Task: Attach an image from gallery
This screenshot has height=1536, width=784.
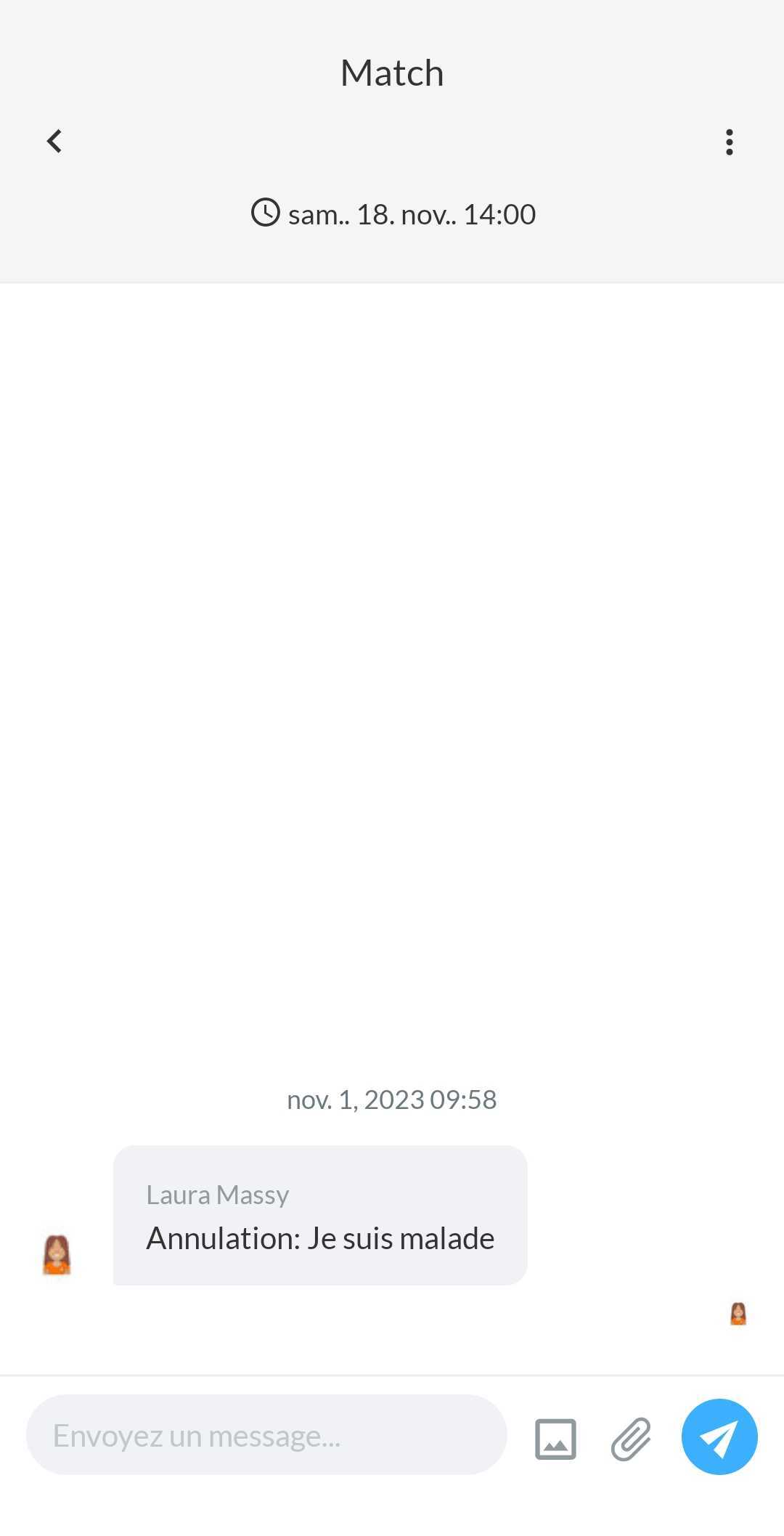Action: click(555, 1439)
